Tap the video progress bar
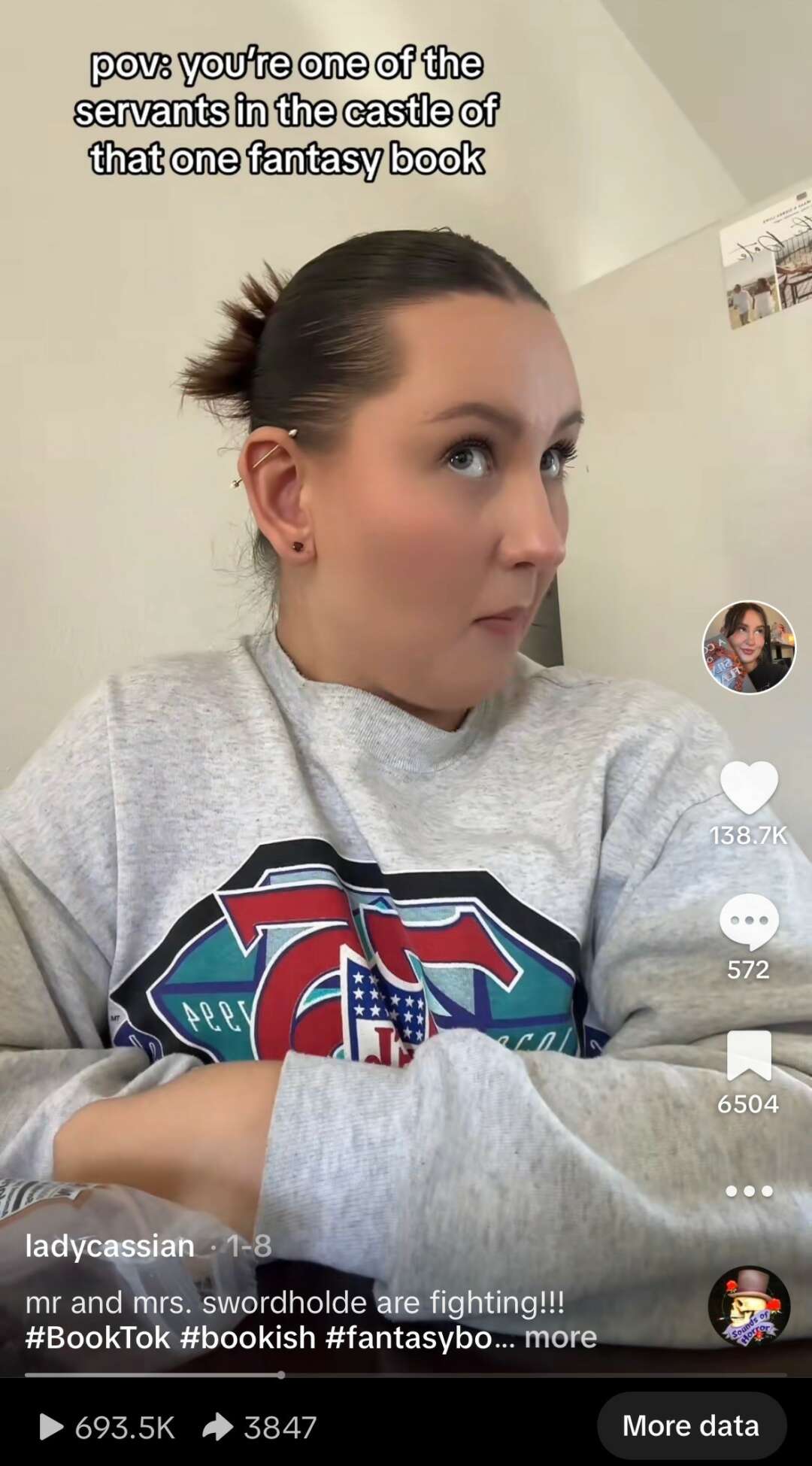The image size is (812, 1466). [x=406, y=1374]
